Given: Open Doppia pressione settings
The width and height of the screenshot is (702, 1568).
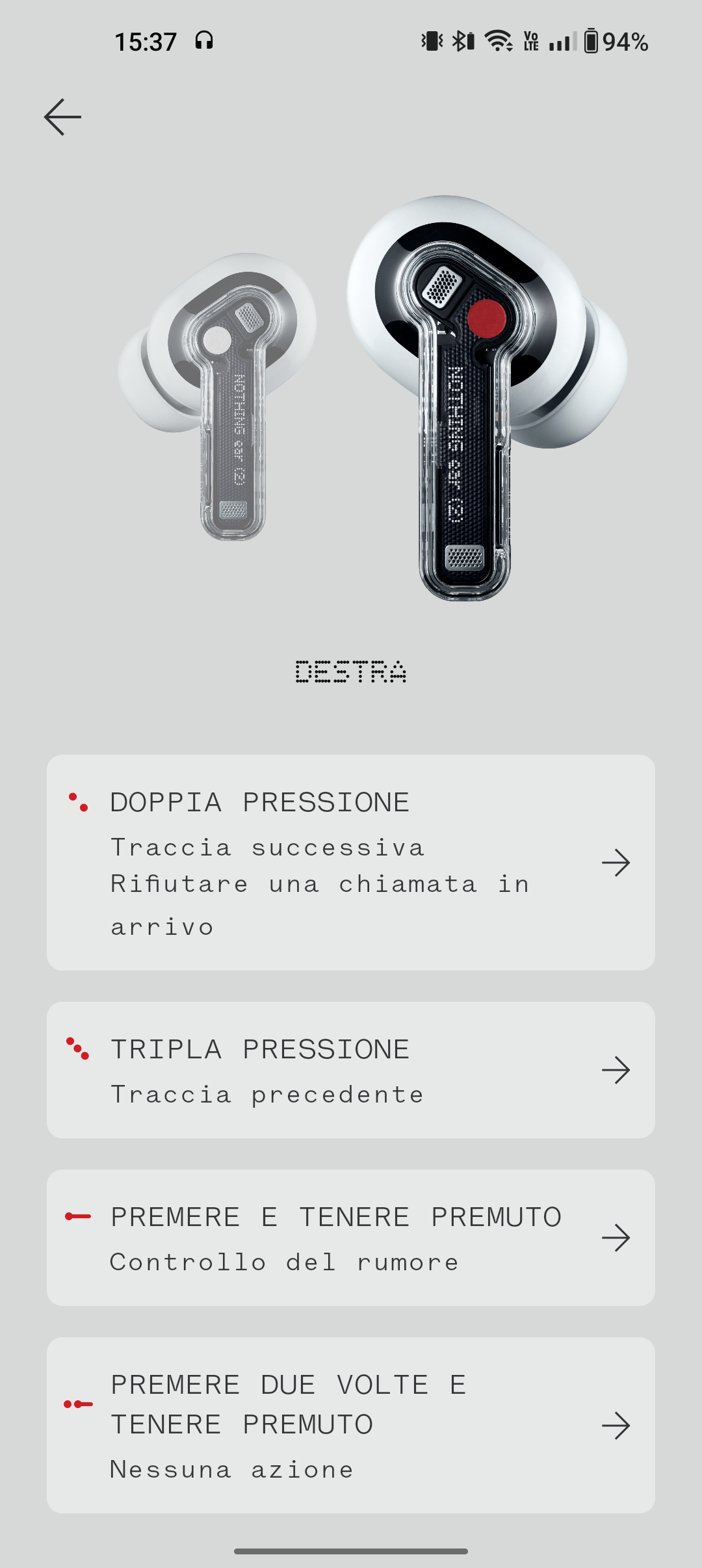Looking at the screenshot, I should pos(350,862).
